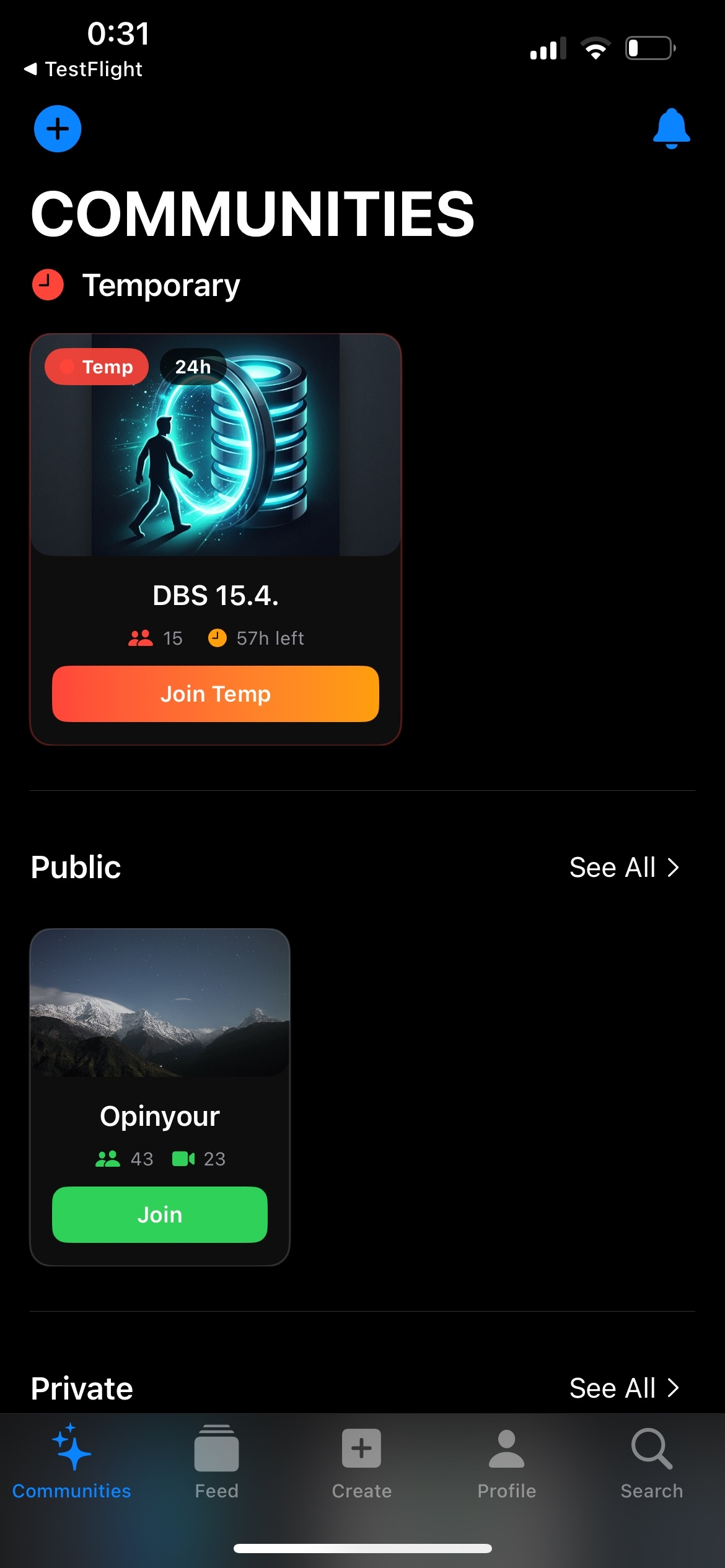Image resolution: width=725 pixels, height=1568 pixels.
Task: Join the Opinyour community
Action: point(160,1214)
